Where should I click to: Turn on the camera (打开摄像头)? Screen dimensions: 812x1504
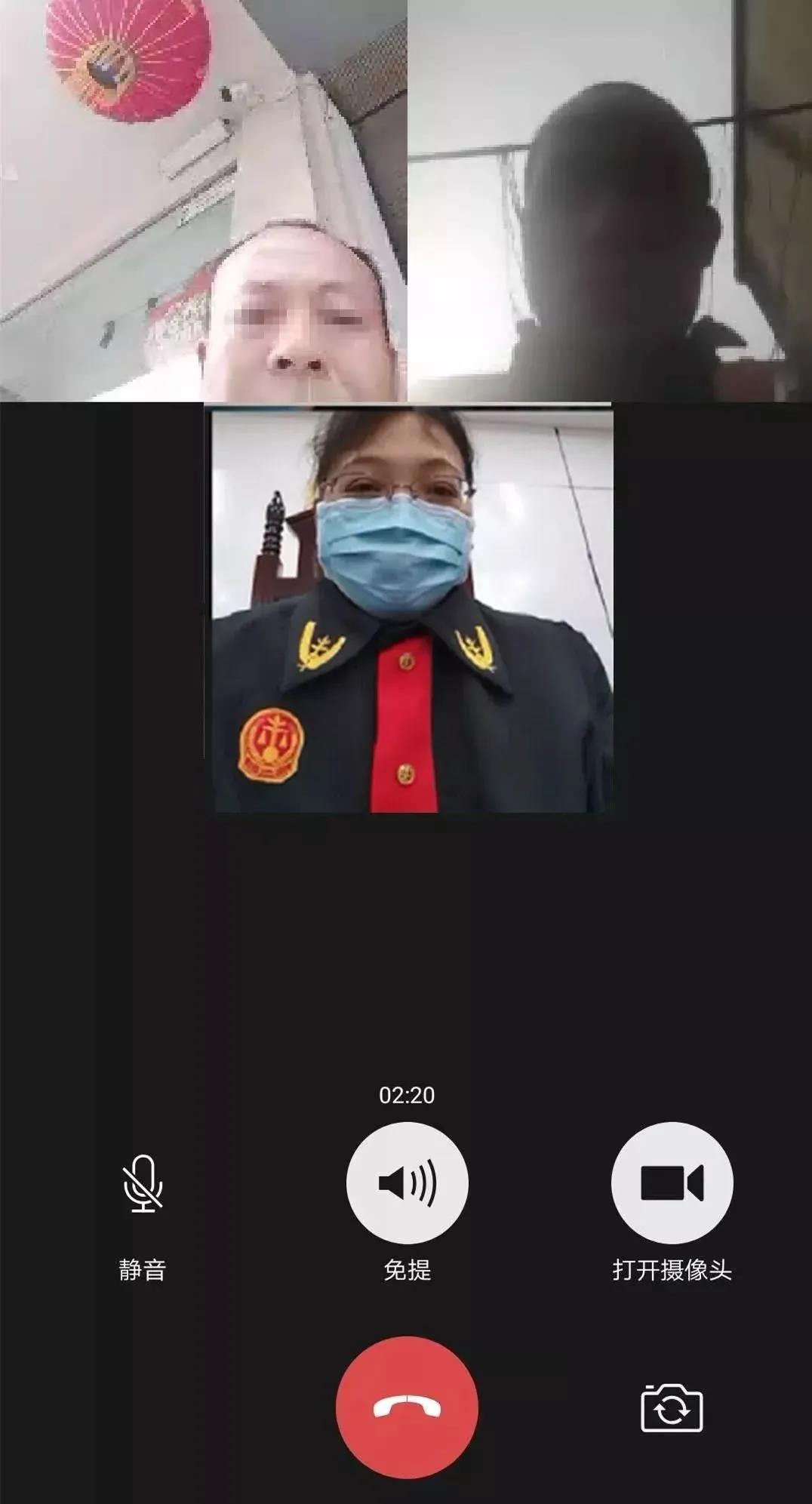click(x=672, y=1183)
